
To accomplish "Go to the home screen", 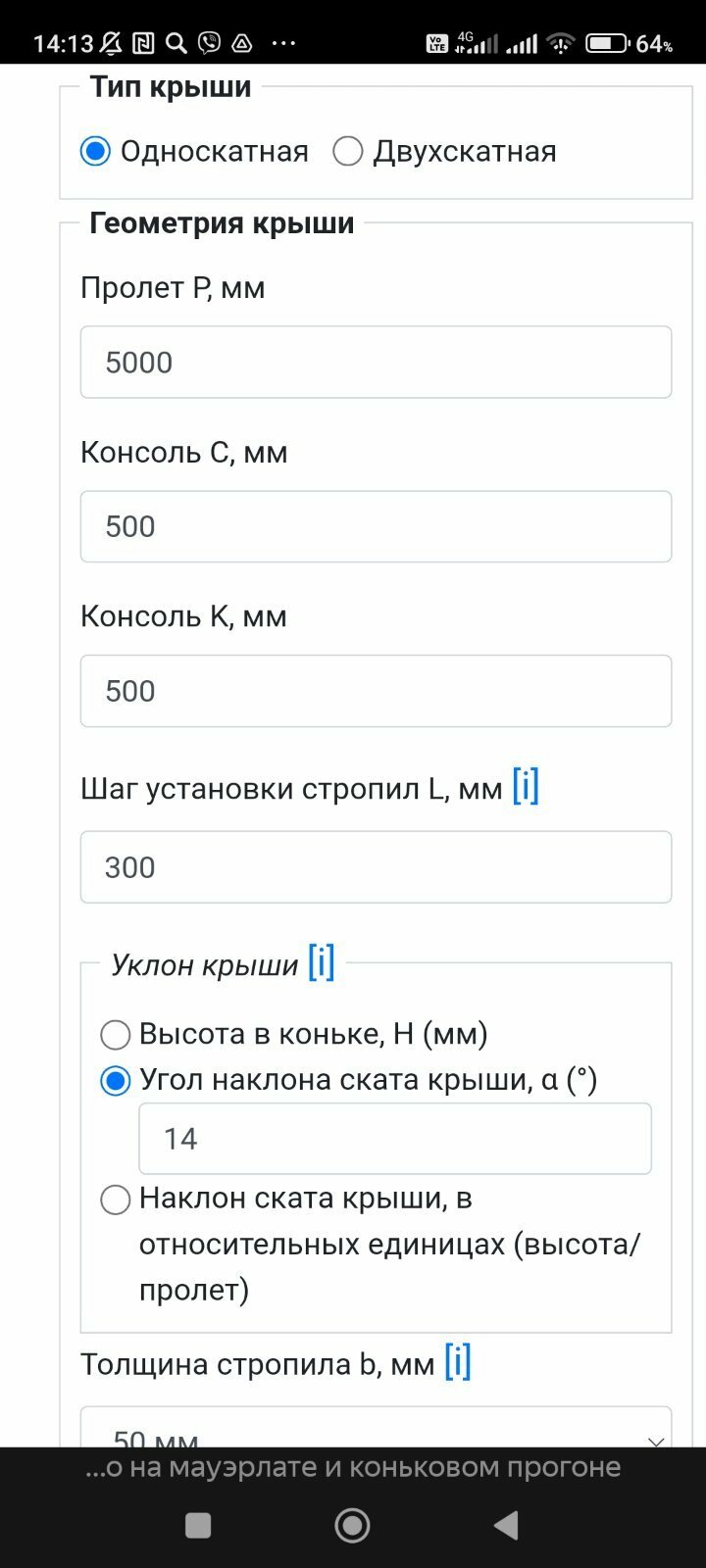I will coord(352,1526).
